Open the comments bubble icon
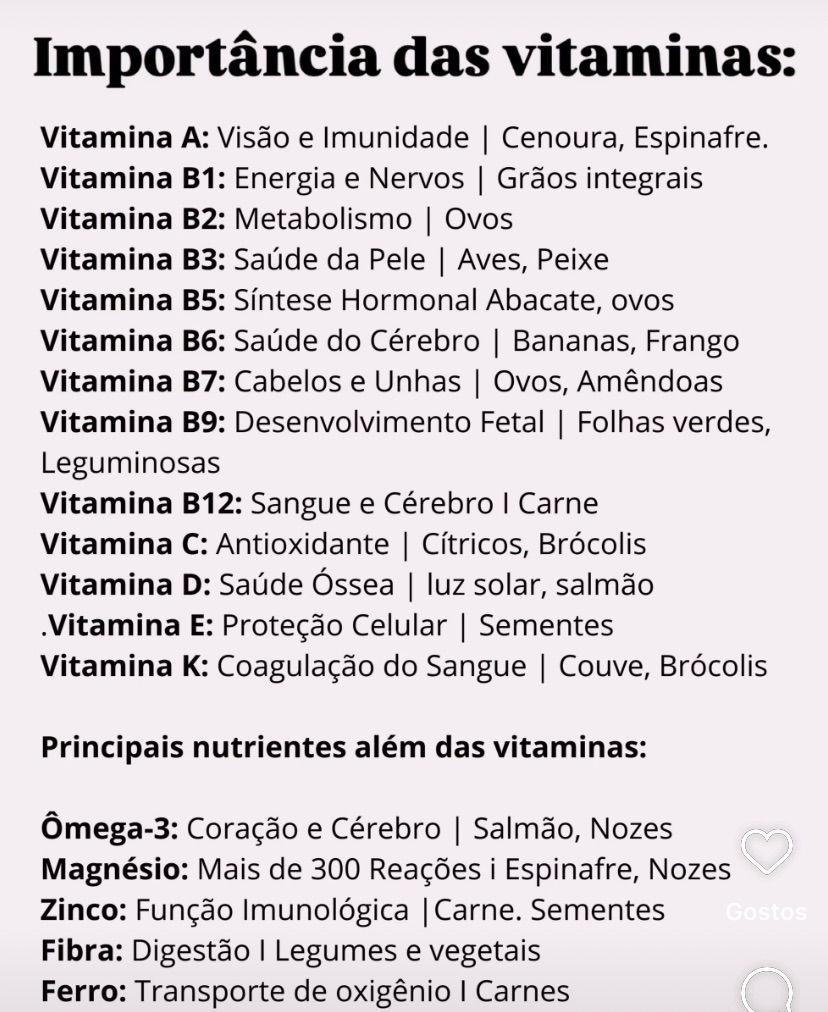This screenshot has height=1012, width=828. [767, 991]
